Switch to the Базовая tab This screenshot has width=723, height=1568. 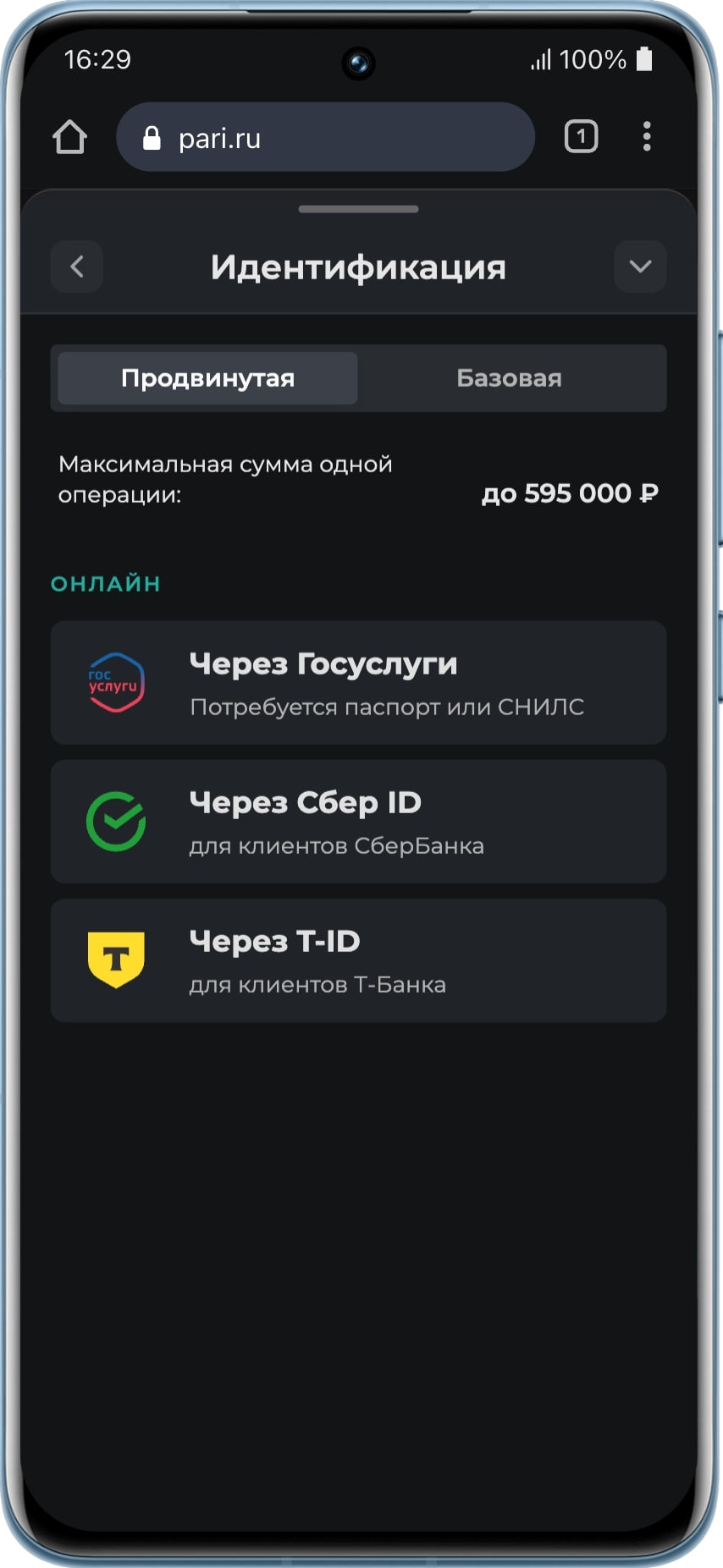point(509,378)
